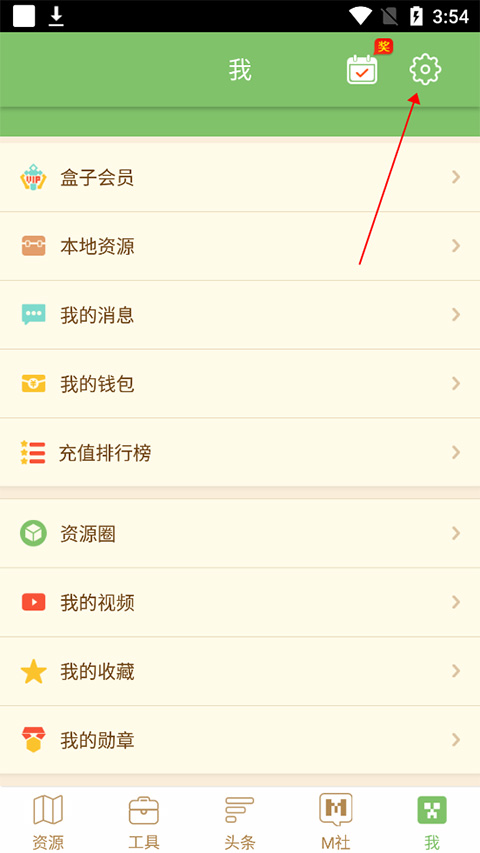Open 我的视频 videos
Viewport: 480px width, 853px height.
click(240, 602)
